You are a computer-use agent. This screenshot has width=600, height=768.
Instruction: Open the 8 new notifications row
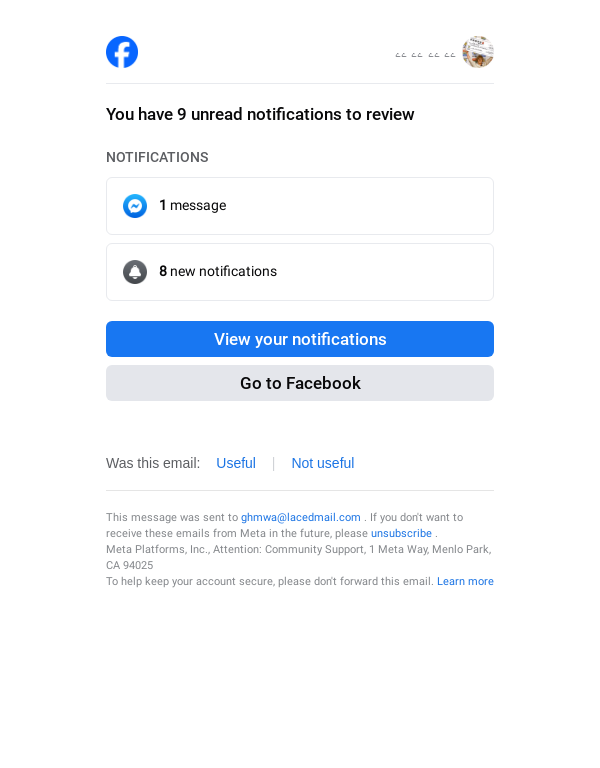(299, 272)
